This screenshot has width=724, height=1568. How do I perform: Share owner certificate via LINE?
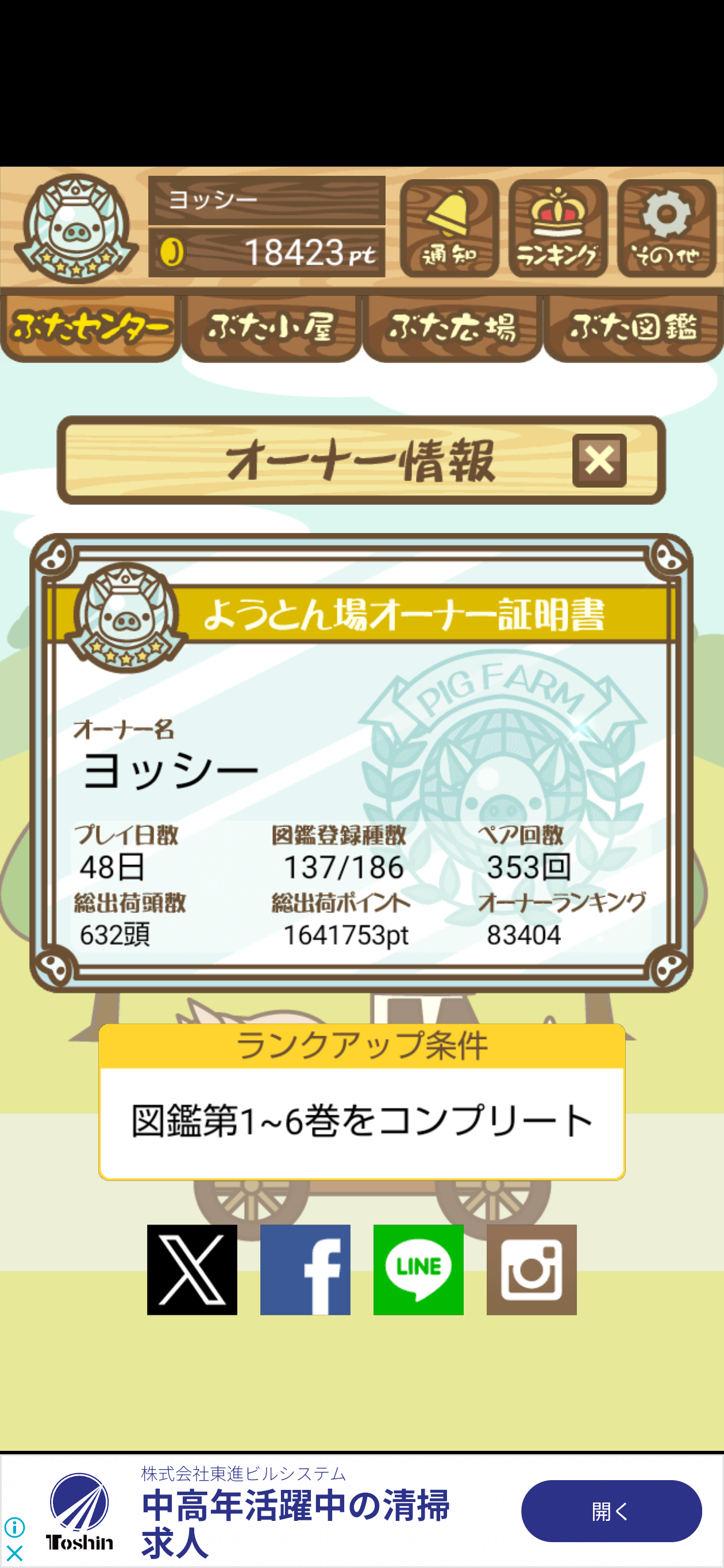click(418, 1269)
